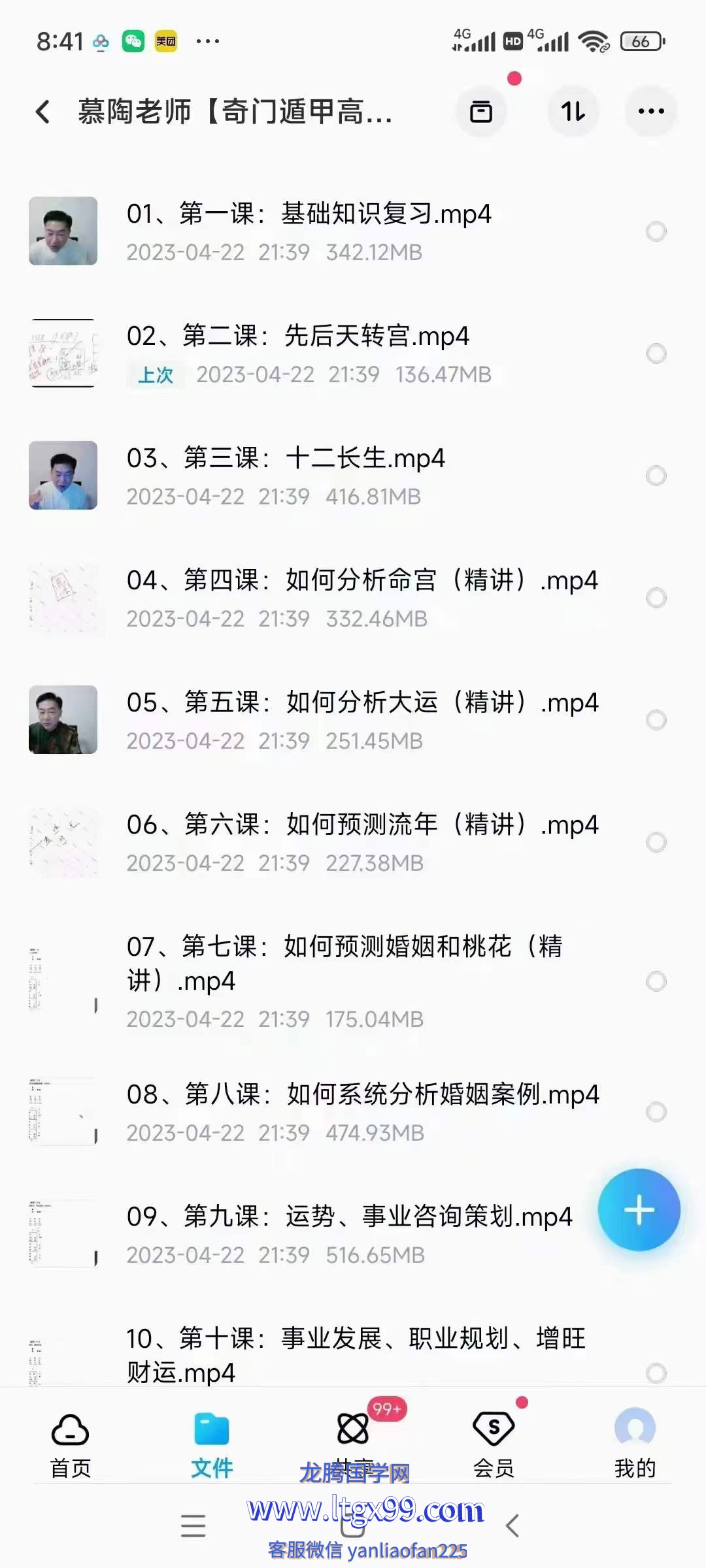Tap the blue plus add button

(639, 1210)
